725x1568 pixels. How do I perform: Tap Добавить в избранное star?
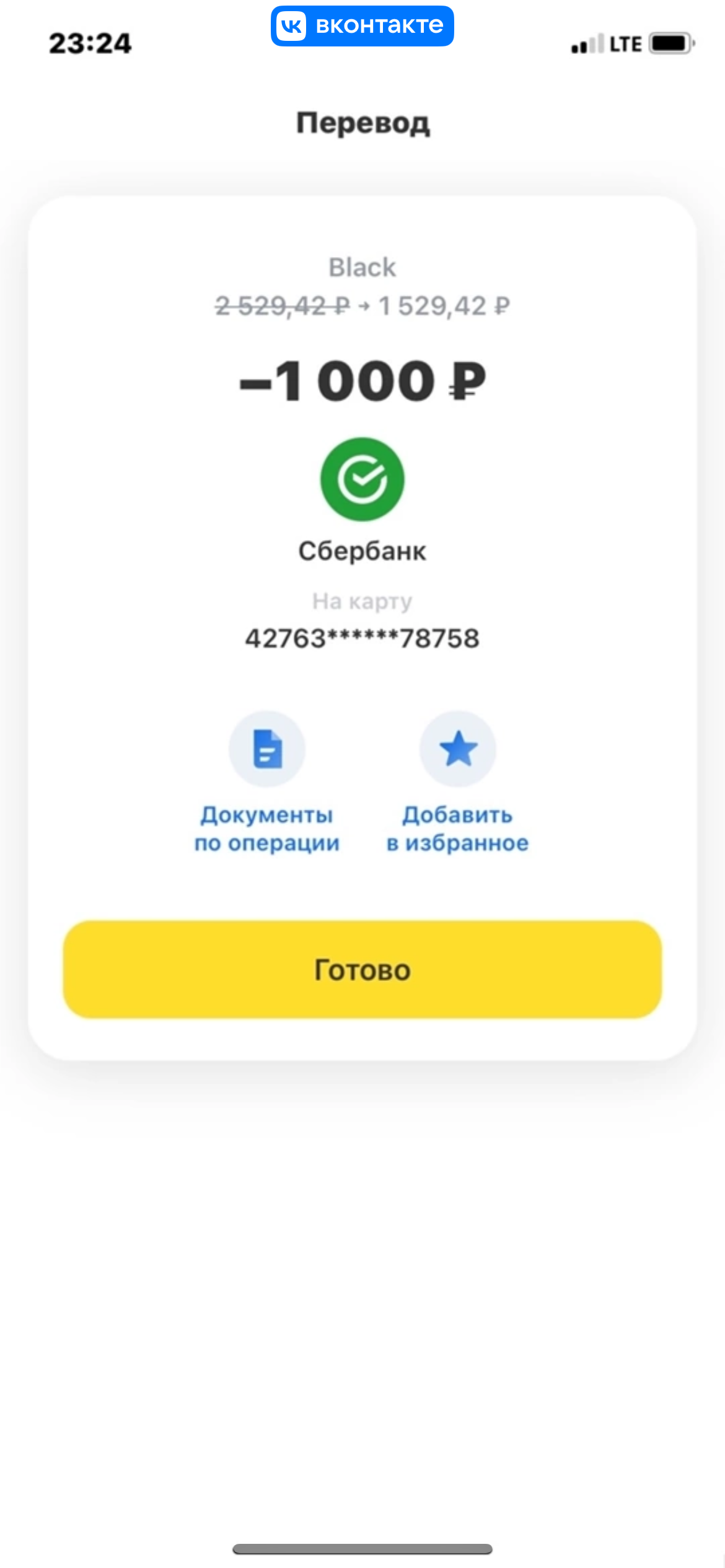point(458,749)
